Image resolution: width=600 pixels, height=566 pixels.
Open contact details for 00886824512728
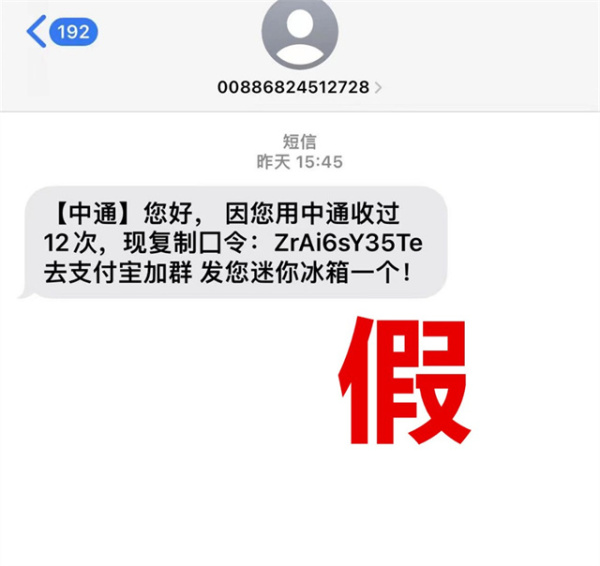300,88
